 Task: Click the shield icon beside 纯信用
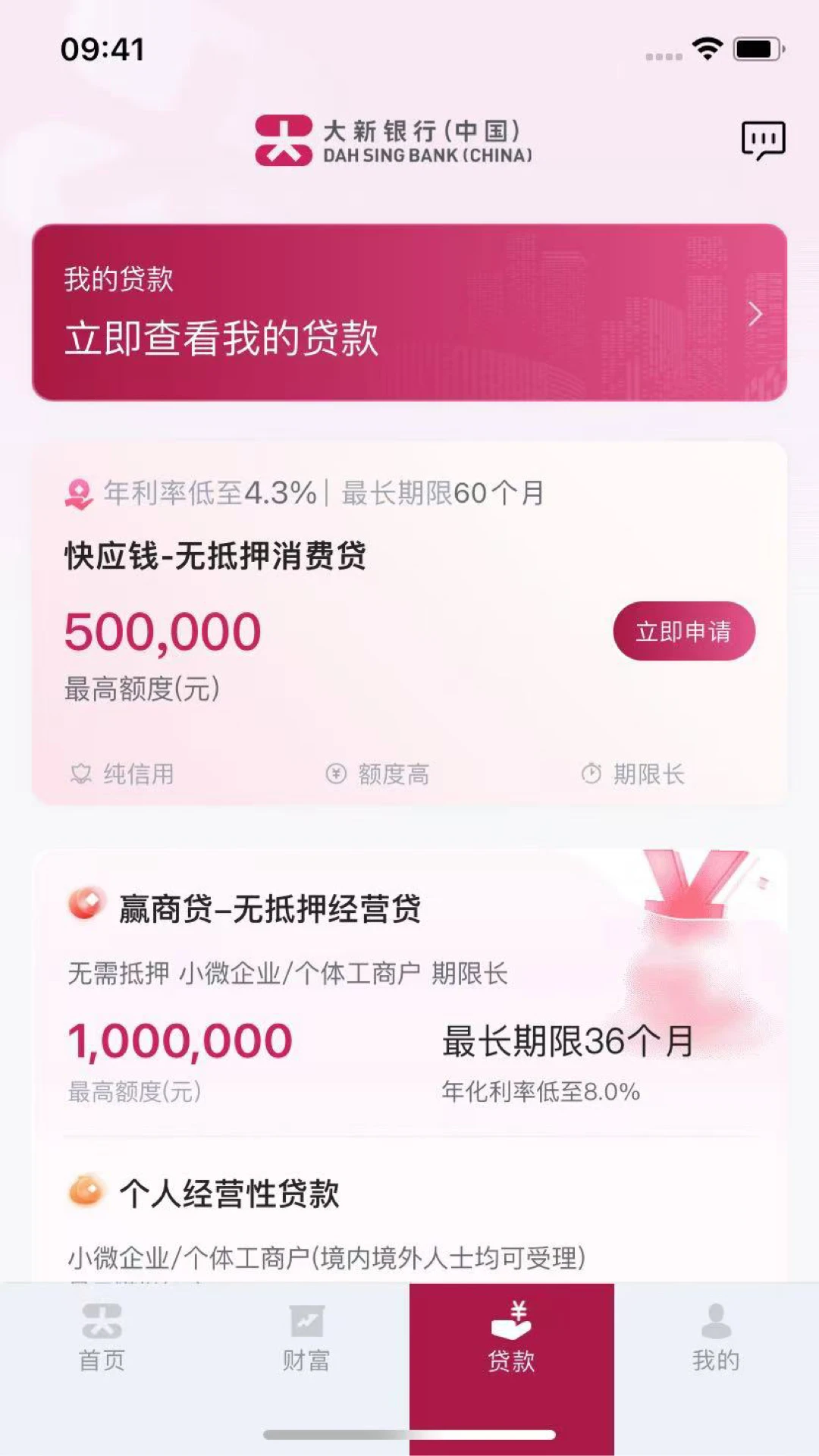pyautogui.click(x=80, y=773)
